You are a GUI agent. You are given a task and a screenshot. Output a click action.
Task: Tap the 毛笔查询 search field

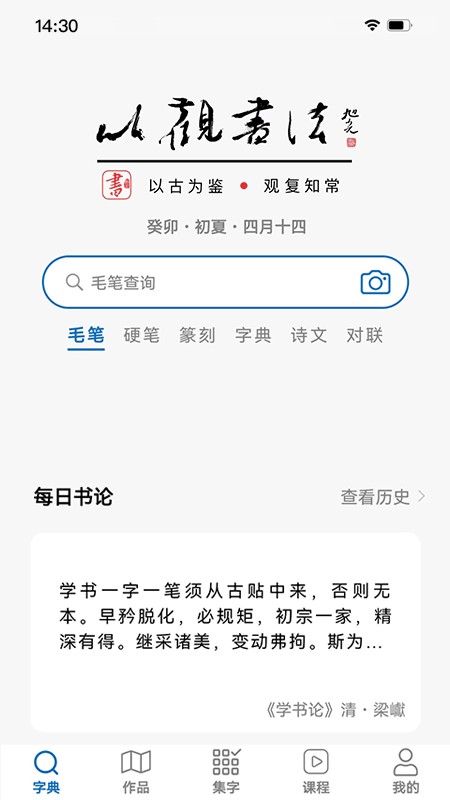(x=225, y=282)
